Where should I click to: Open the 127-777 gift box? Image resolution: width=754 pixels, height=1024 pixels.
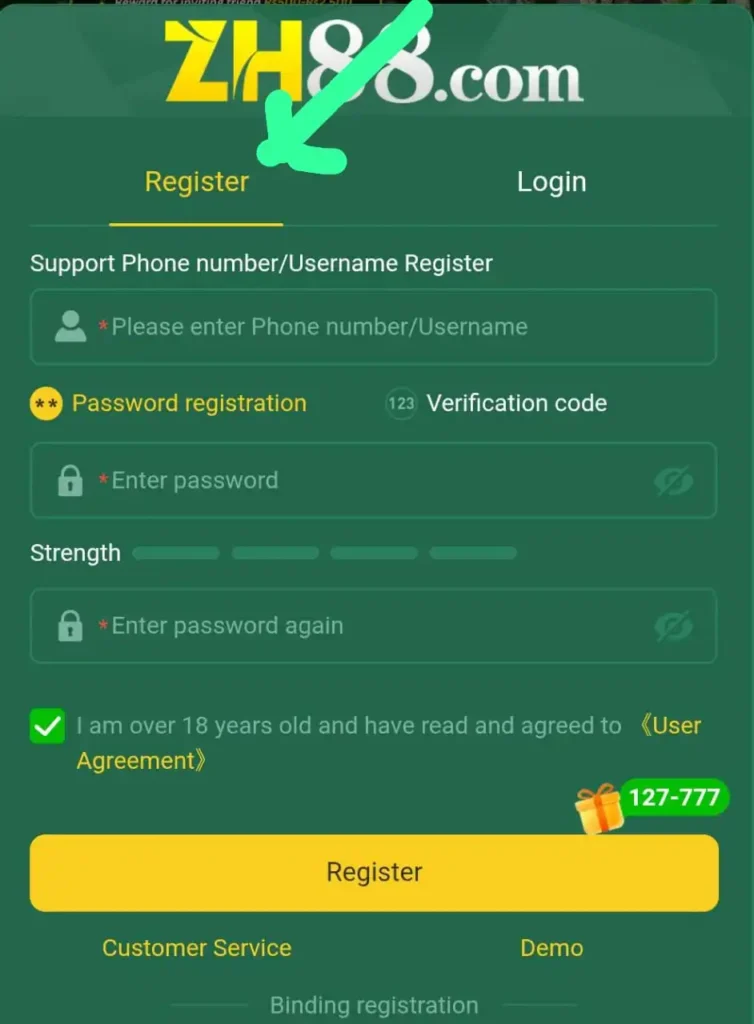pyautogui.click(x=600, y=808)
